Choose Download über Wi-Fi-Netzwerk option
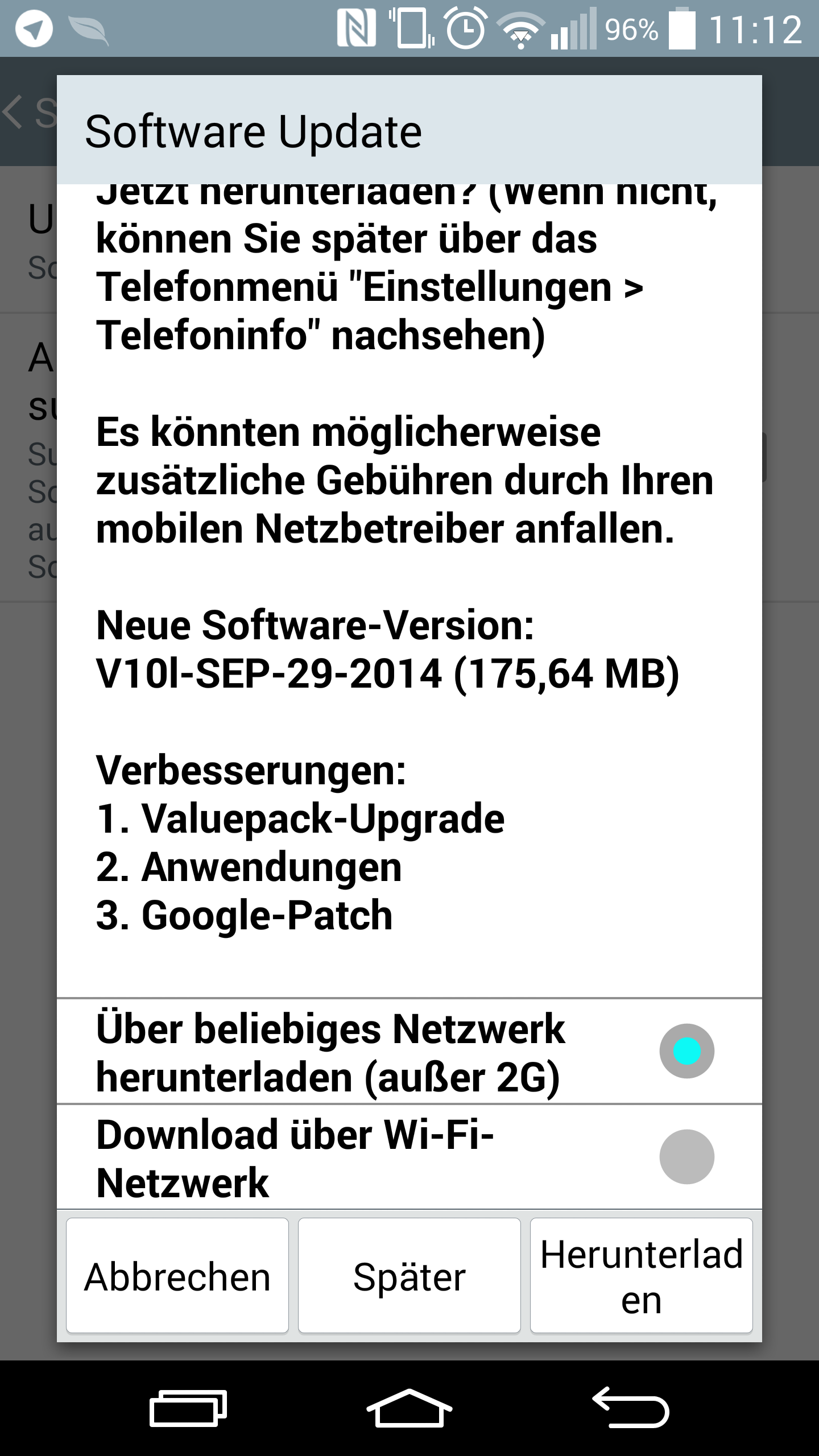 click(409, 1156)
